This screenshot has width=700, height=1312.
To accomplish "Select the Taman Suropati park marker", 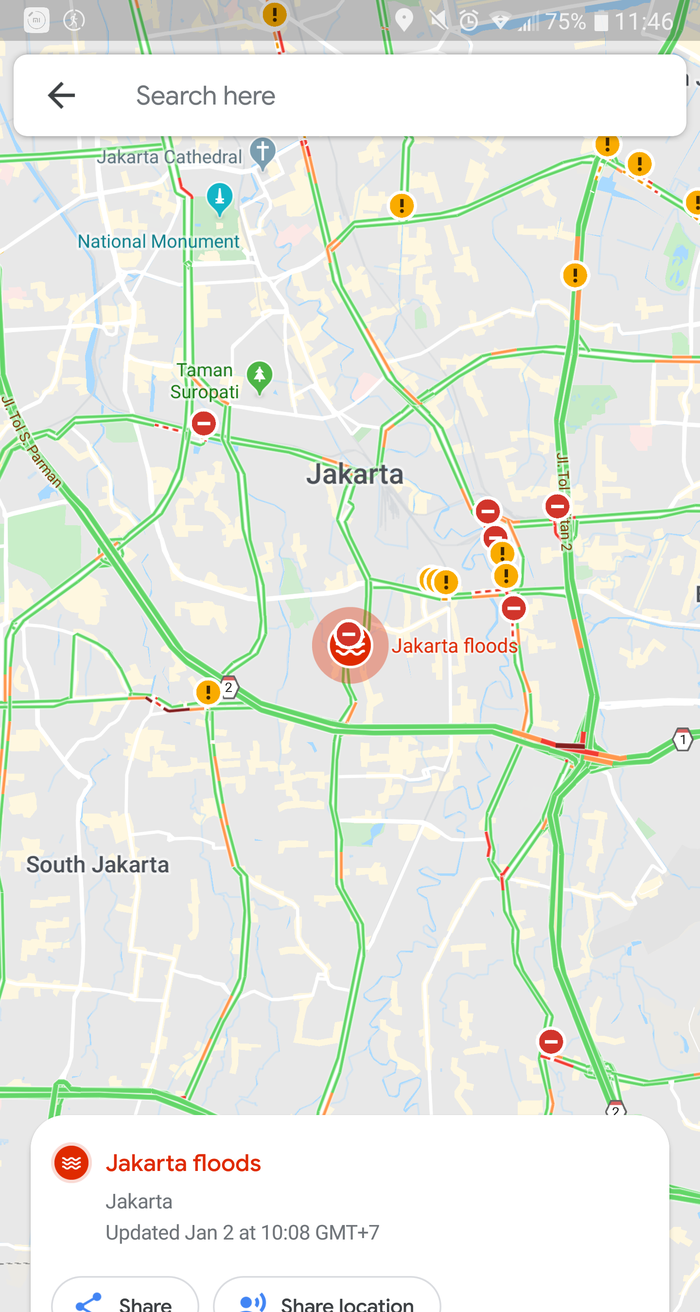I will [x=260, y=377].
